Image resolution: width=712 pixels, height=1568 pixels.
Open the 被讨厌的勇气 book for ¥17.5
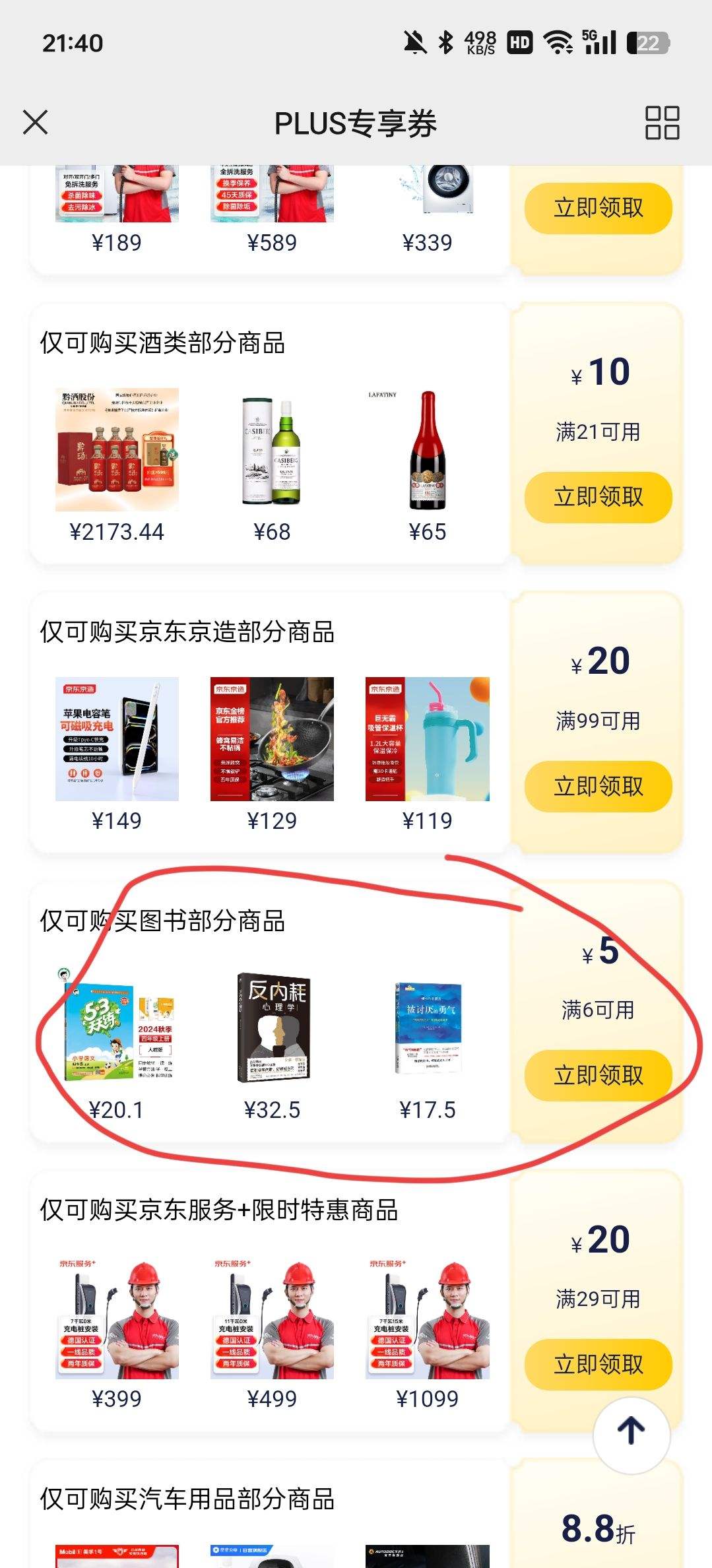coord(428,1028)
